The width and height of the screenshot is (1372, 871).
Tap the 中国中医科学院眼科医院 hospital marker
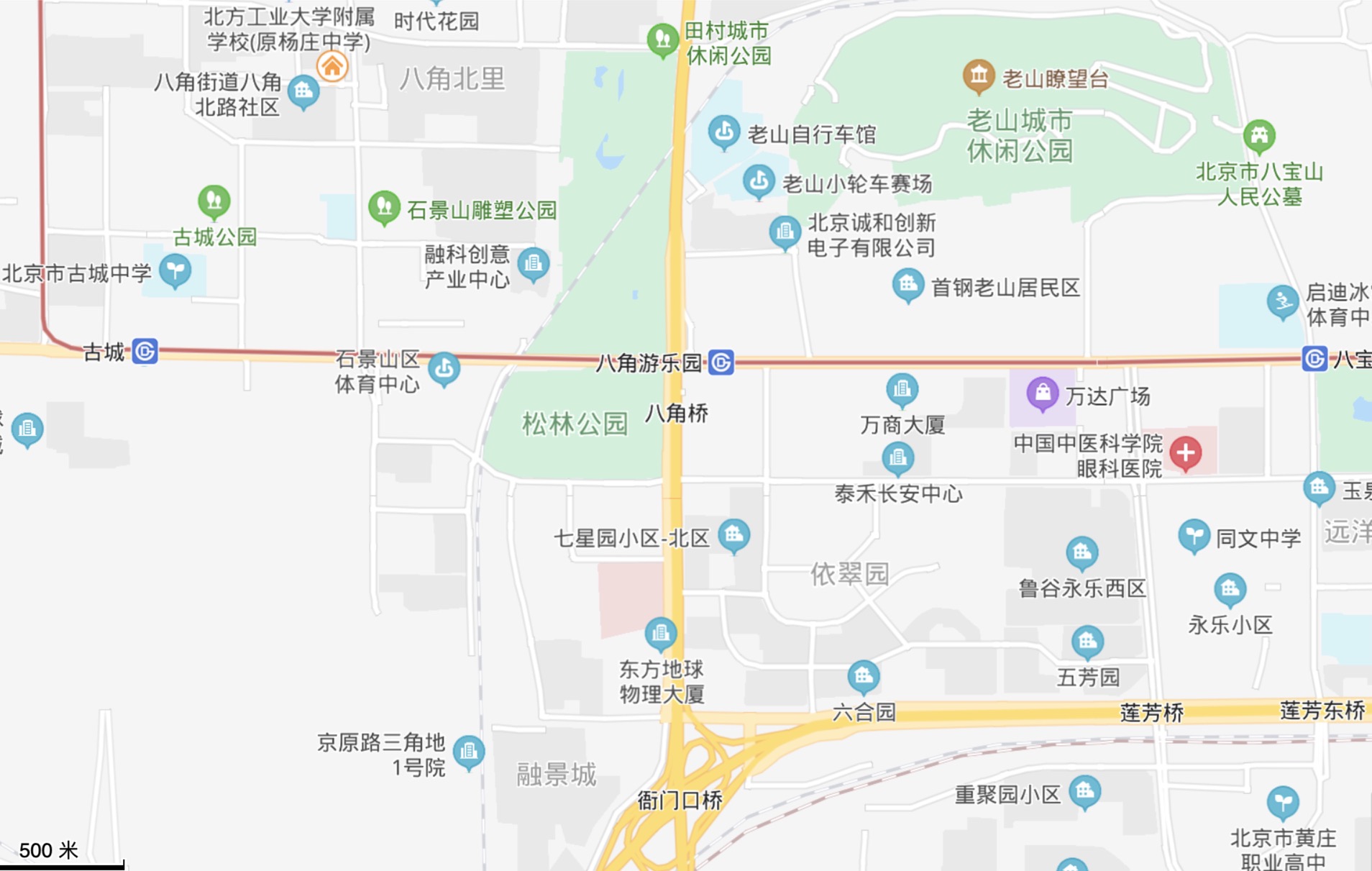1185,452
